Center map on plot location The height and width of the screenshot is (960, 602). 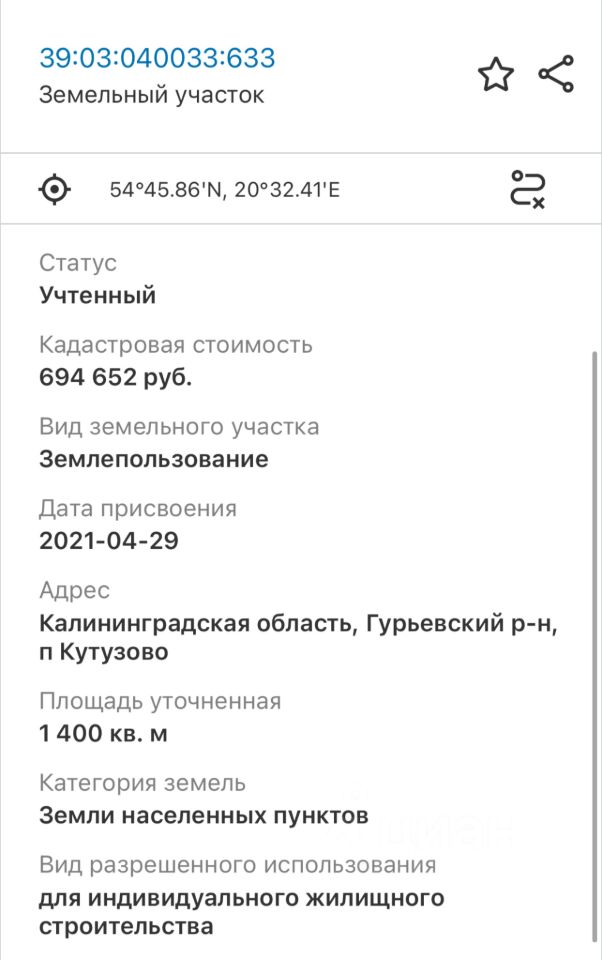tap(55, 188)
